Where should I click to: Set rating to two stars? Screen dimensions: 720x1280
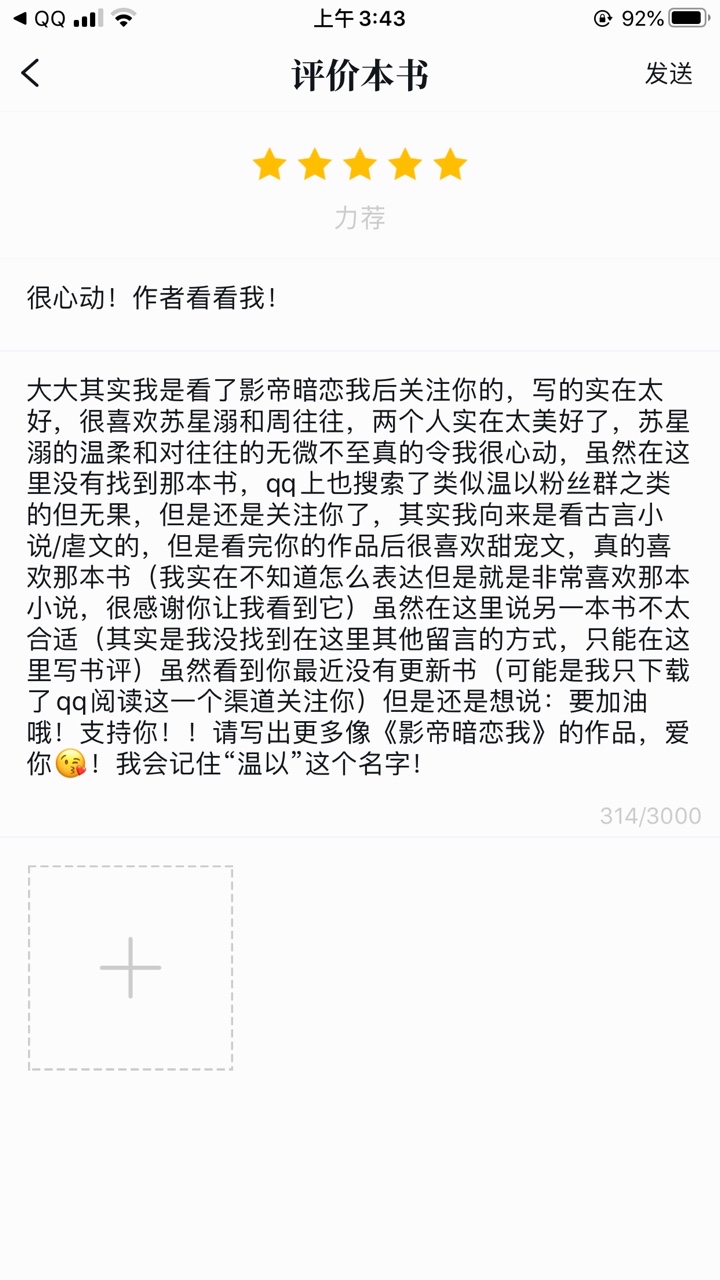pyautogui.click(x=315, y=165)
